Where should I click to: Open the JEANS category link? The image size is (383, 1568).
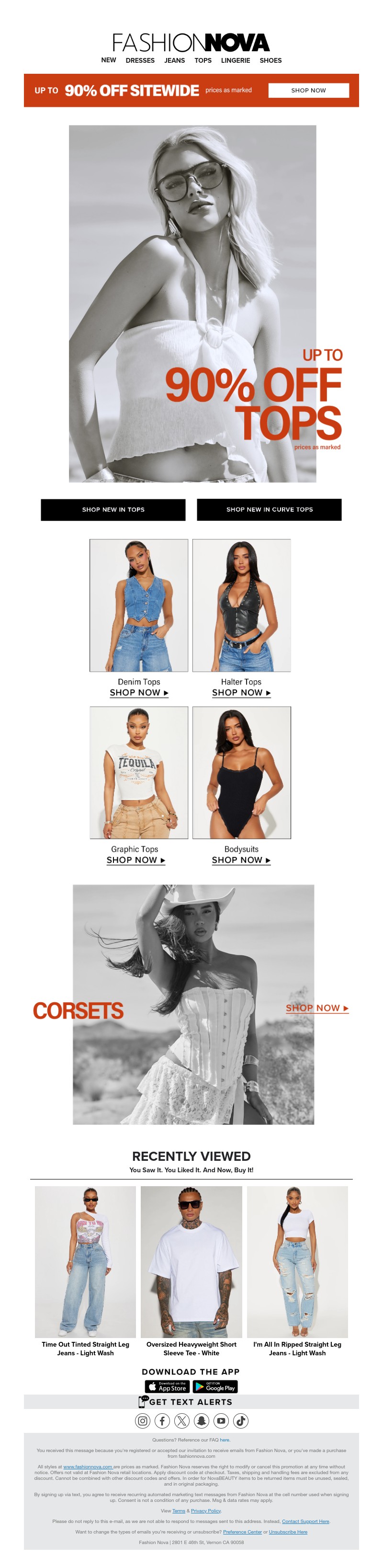tap(174, 60)
